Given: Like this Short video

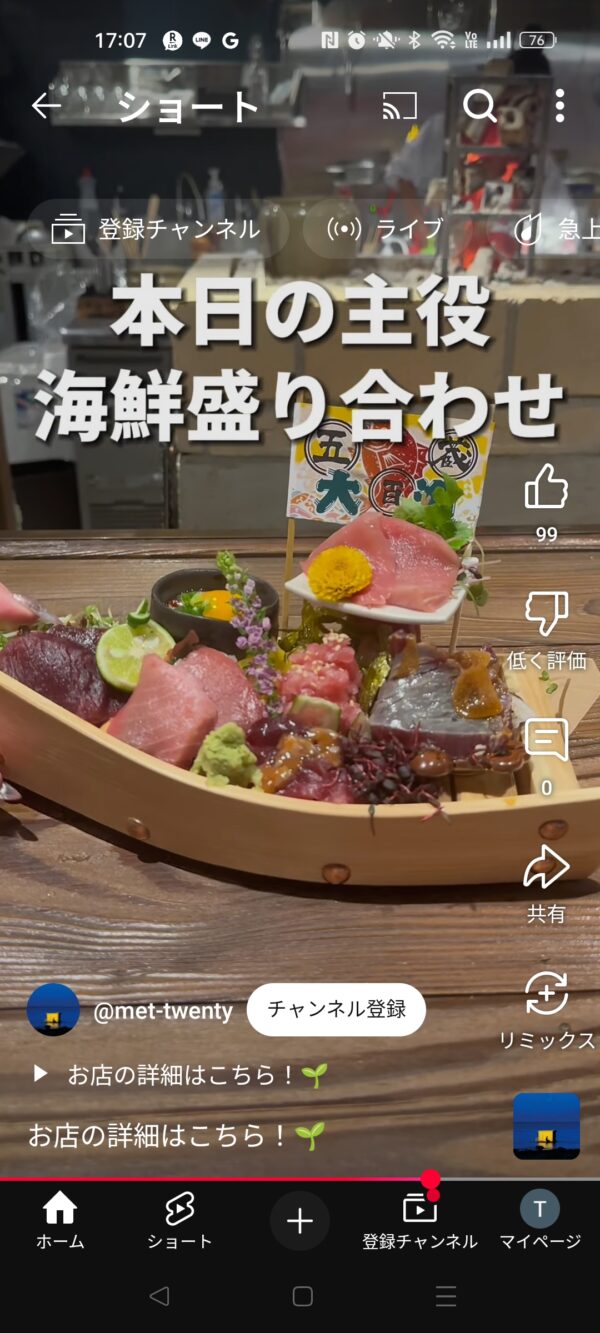Looking at the screenshot, I should (546, 489).
